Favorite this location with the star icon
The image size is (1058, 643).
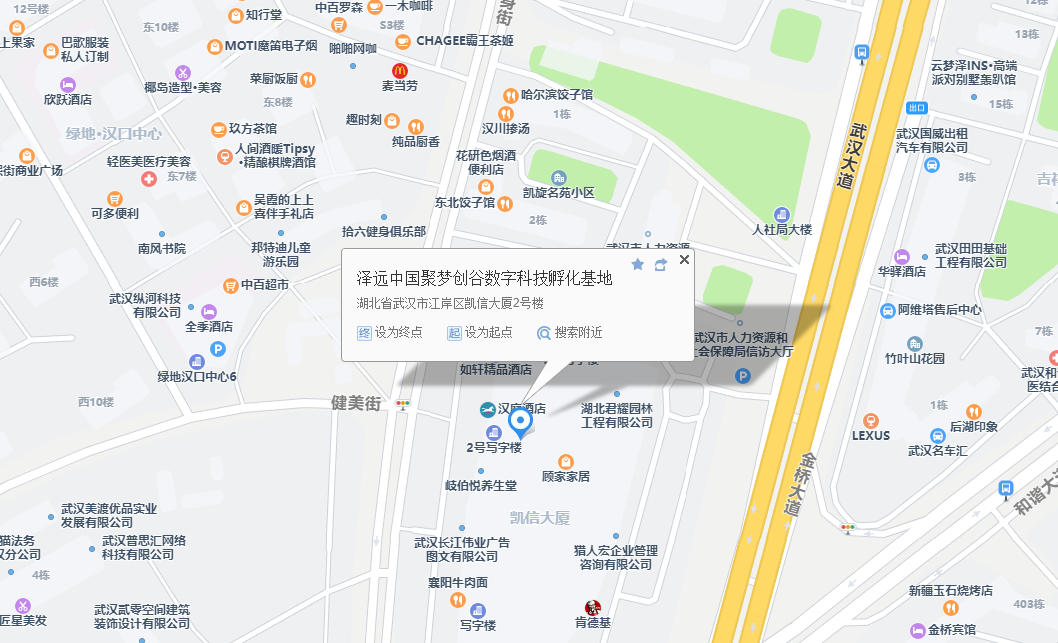(638, 265)
